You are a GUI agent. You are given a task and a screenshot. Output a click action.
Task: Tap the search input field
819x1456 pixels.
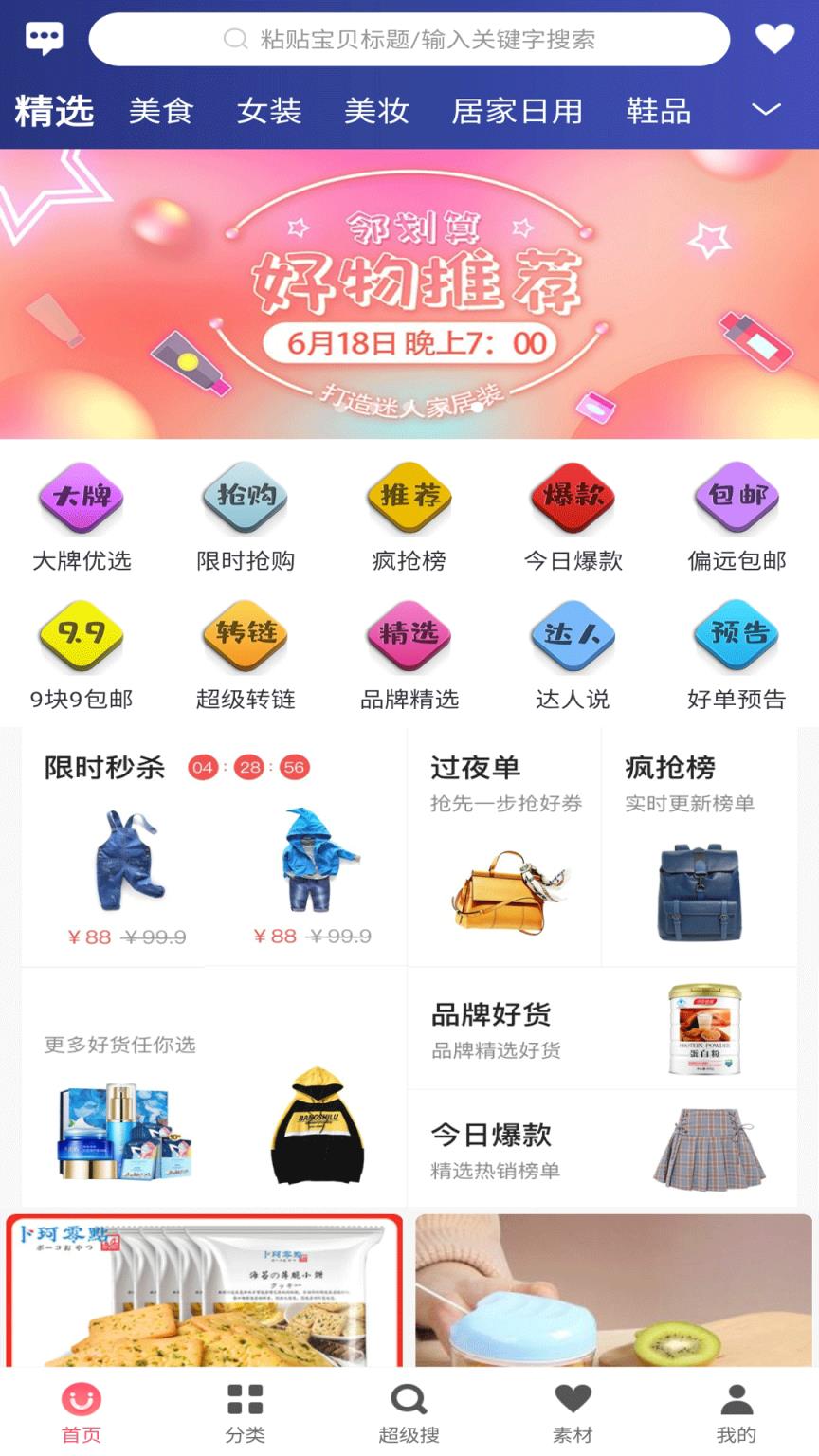point(408,39)
